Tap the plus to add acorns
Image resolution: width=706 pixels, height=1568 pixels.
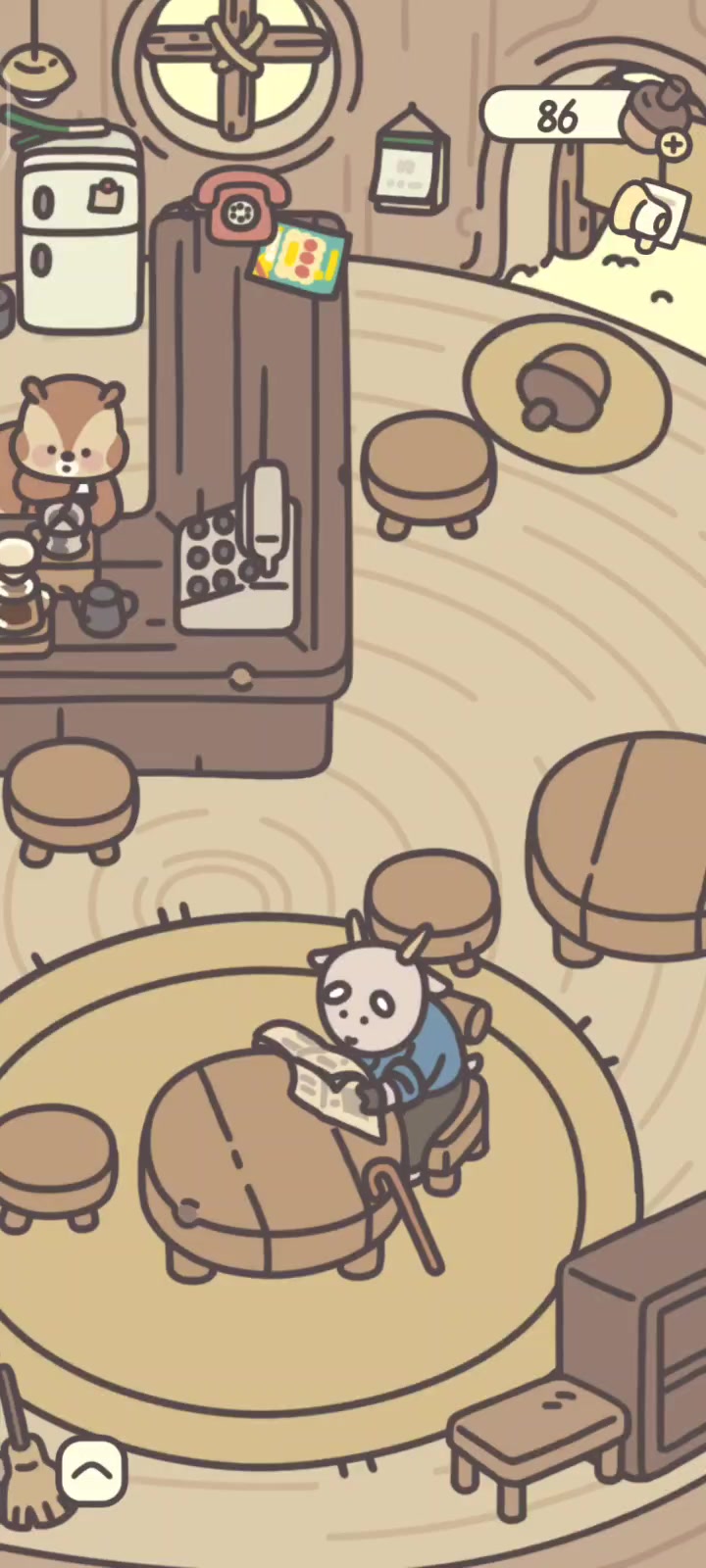pyautogui.click(x=673, y=146)
